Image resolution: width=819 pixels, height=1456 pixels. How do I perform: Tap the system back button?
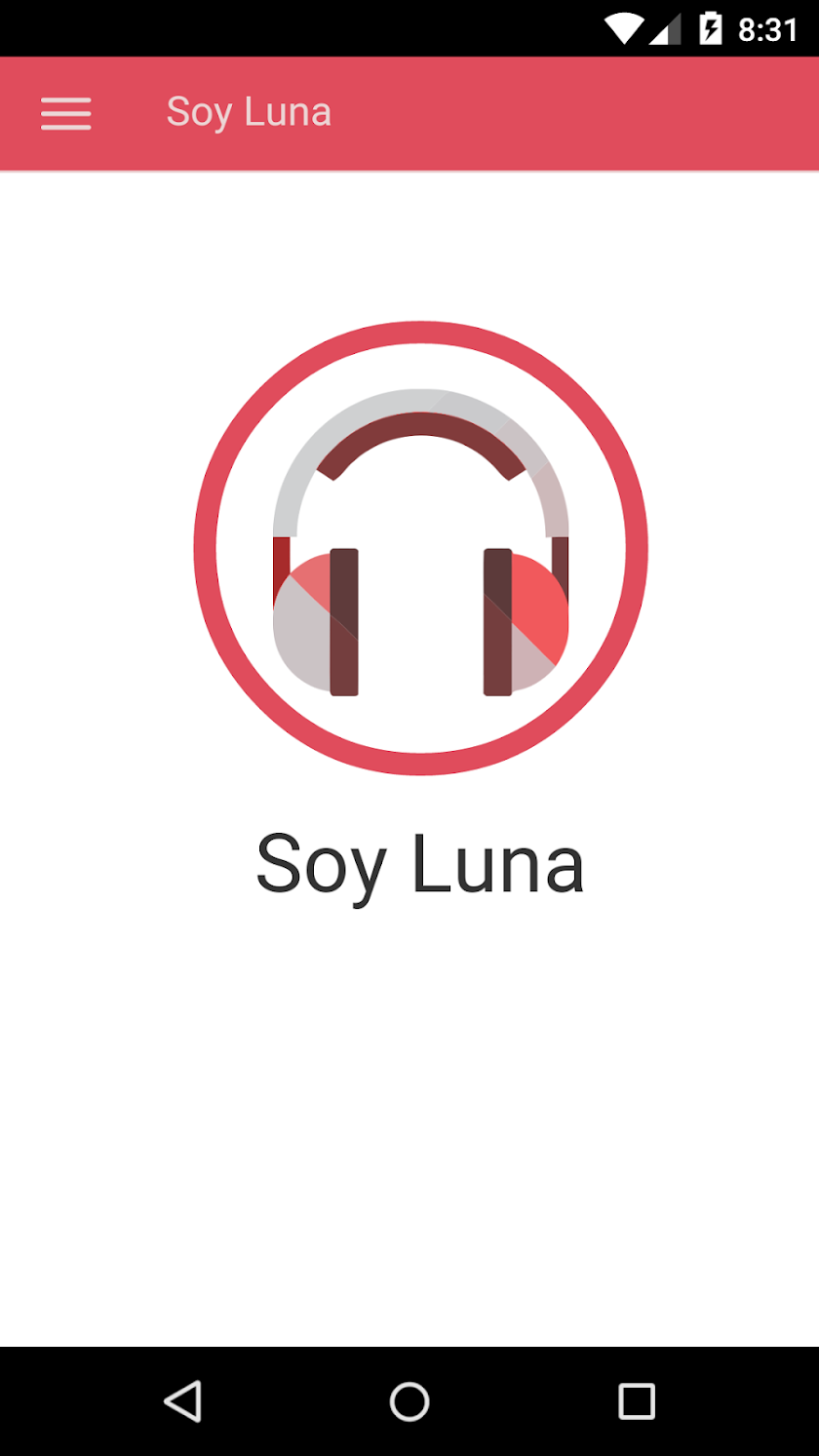coord(182,1400)
